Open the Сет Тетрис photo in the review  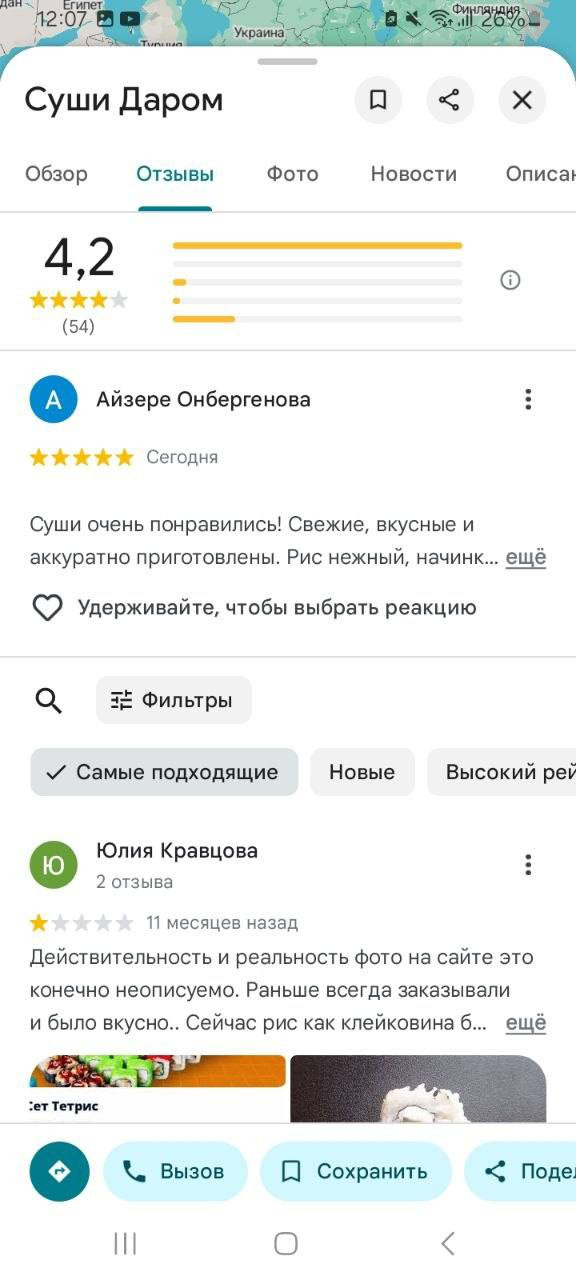click(x=158, y=1088)
